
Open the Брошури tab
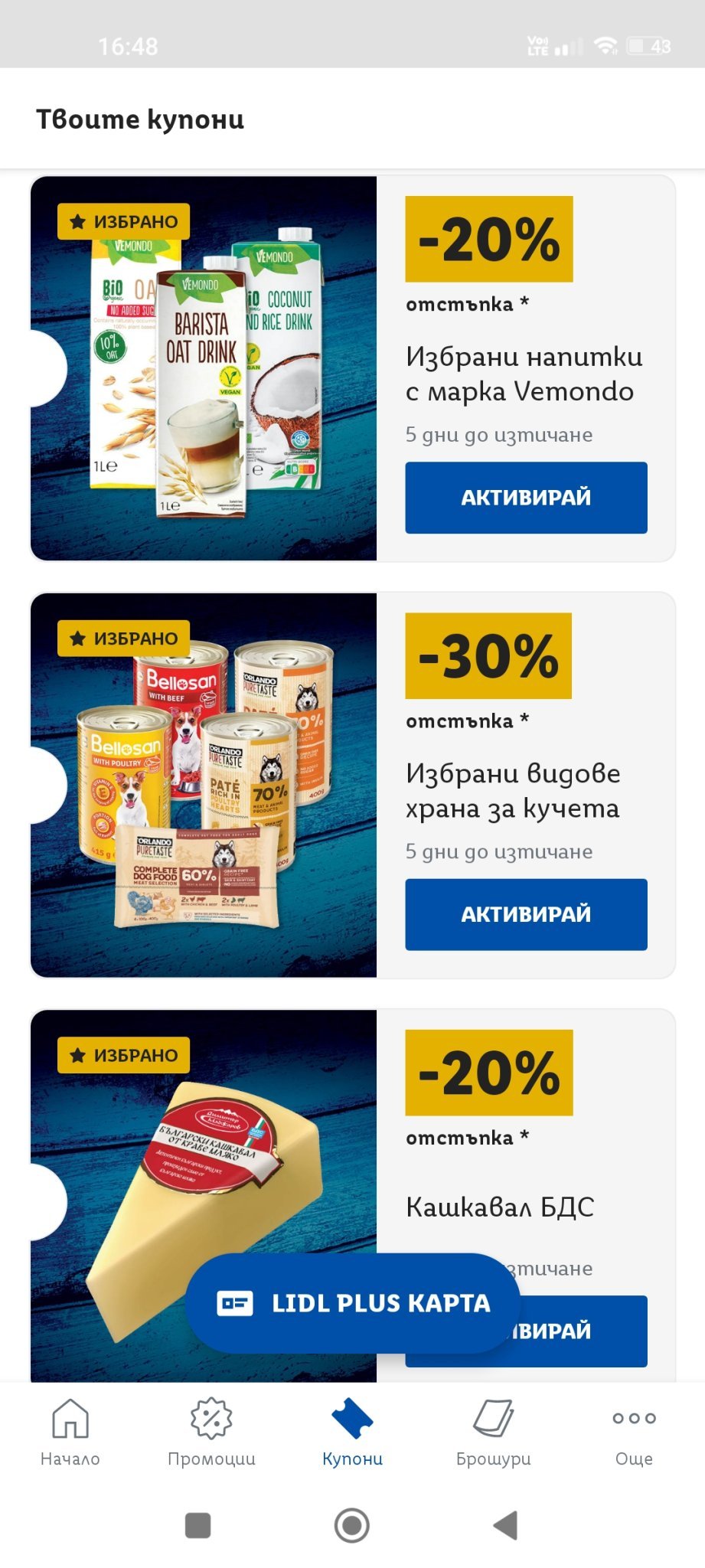(493, 1432)
